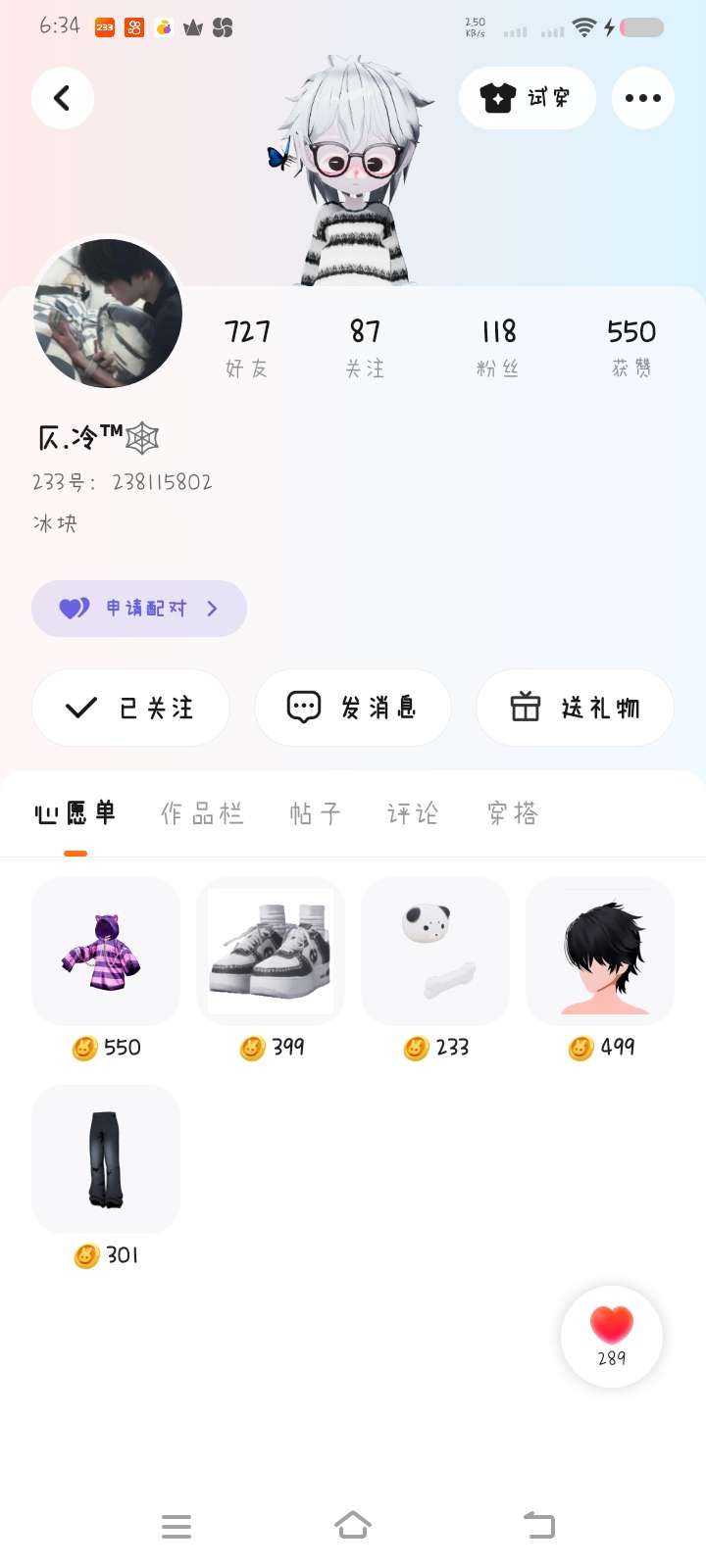Screen dimensions: 706x1568
Task: View the 727 好友 friends list
Action: [247, 347]
